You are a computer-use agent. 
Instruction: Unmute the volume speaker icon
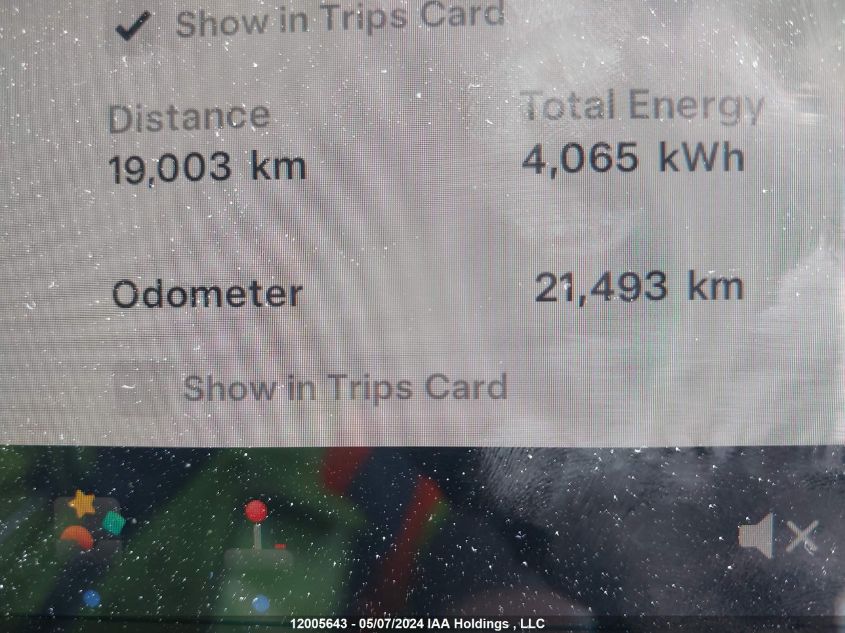tap(778, 537)
